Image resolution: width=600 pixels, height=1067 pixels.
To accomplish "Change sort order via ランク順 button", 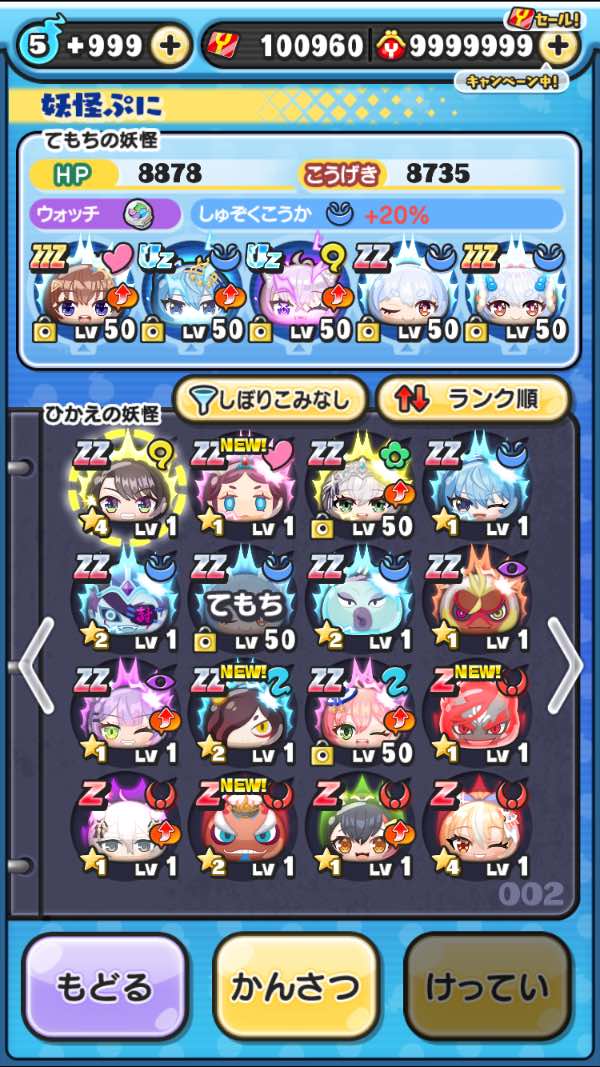I will 473,401.
